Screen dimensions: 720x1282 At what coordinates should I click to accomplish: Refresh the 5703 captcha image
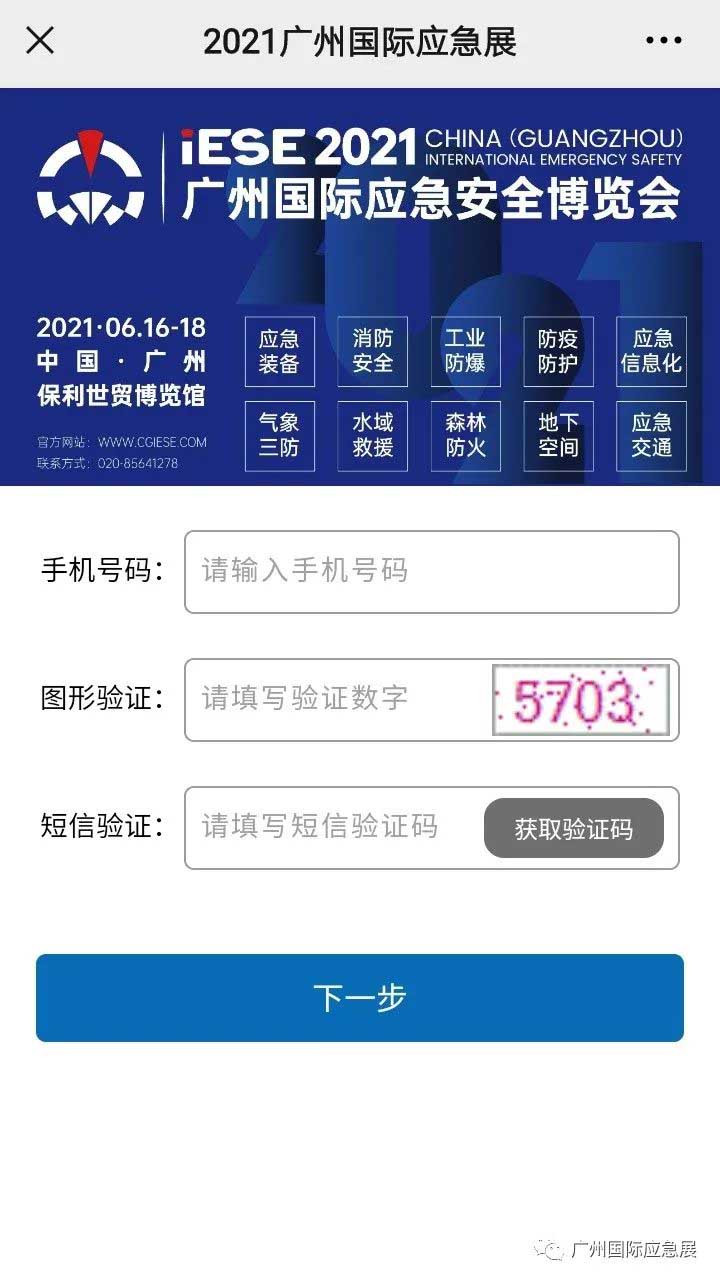(x=581, y=700)
